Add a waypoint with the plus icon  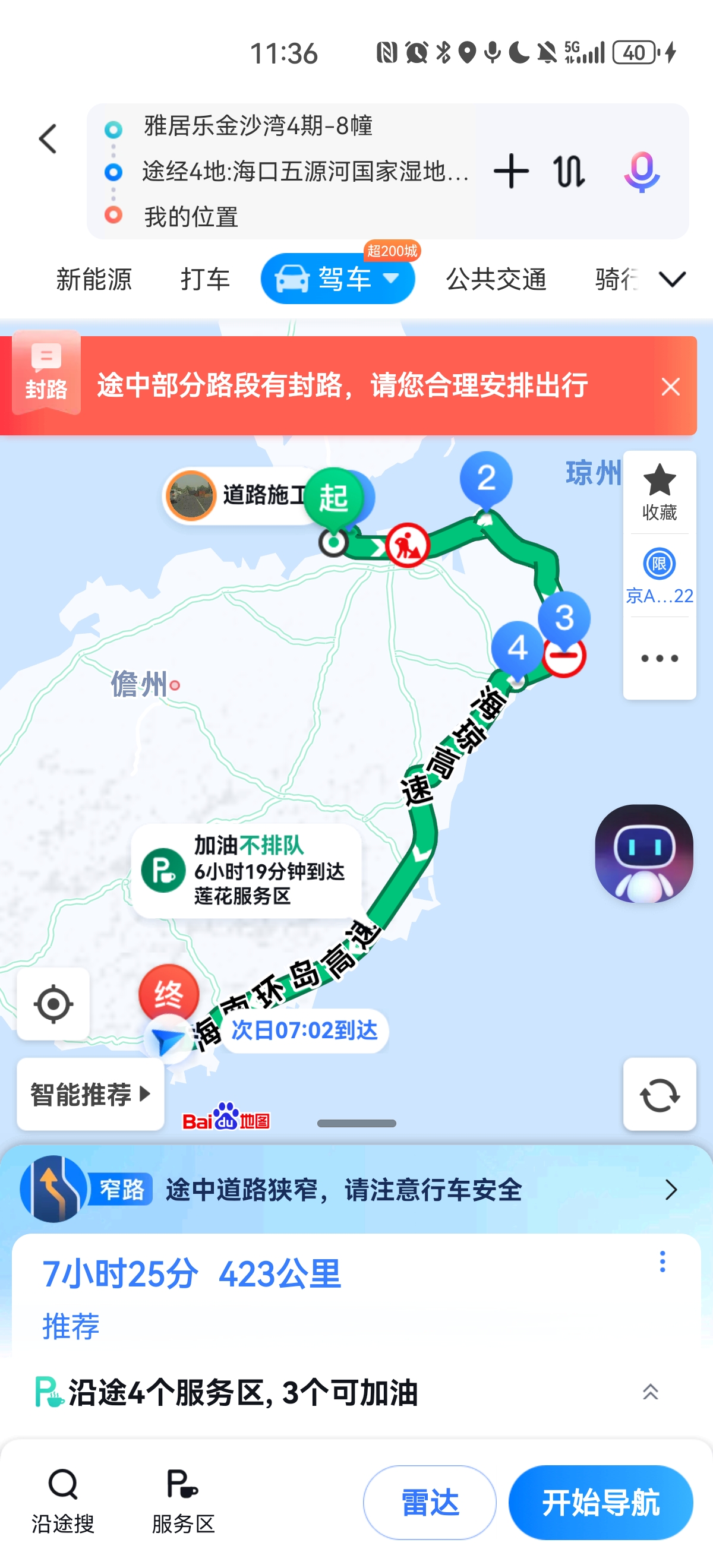point(510,171)
